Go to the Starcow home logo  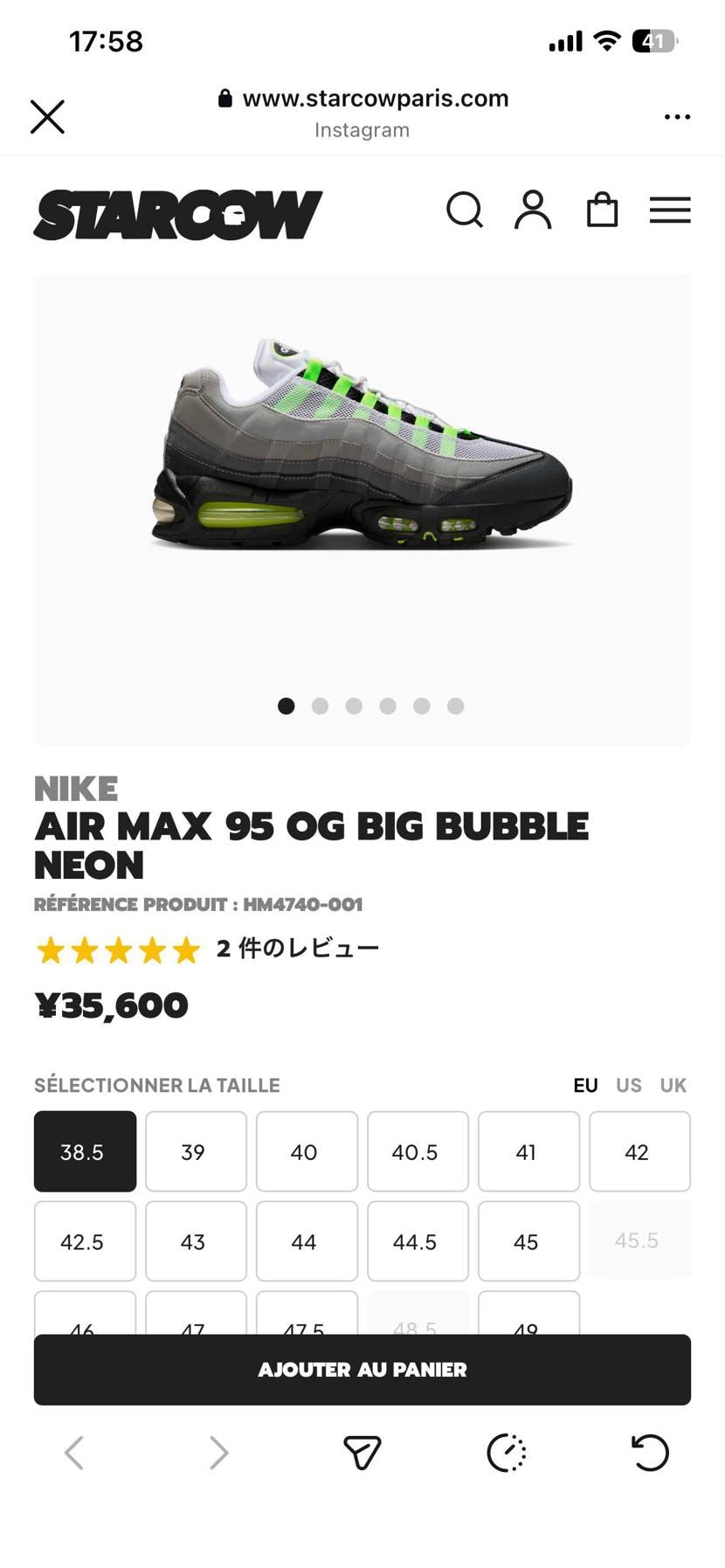point(178,214)
